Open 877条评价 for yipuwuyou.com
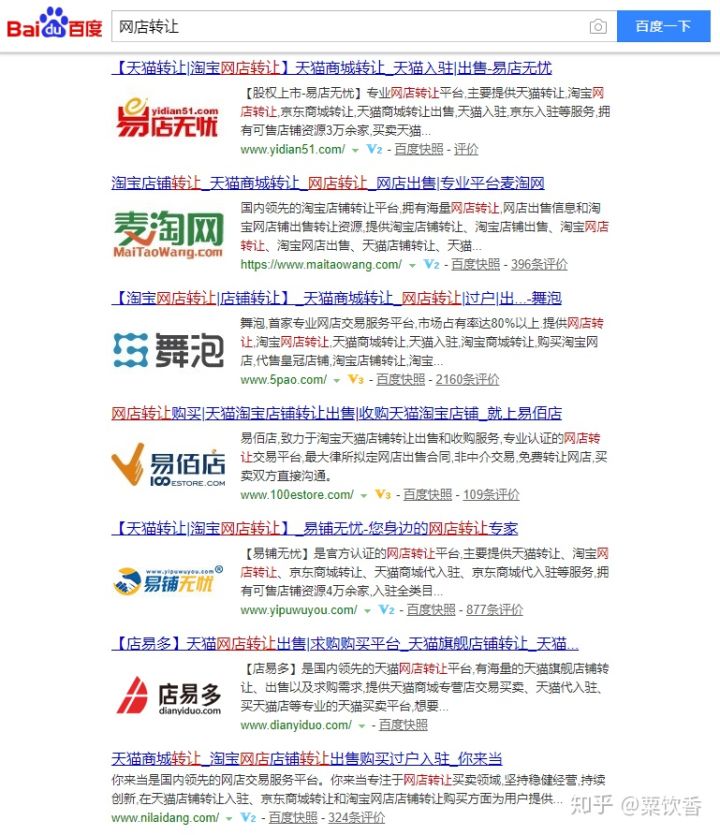720x835 pixels. (494, 609)
